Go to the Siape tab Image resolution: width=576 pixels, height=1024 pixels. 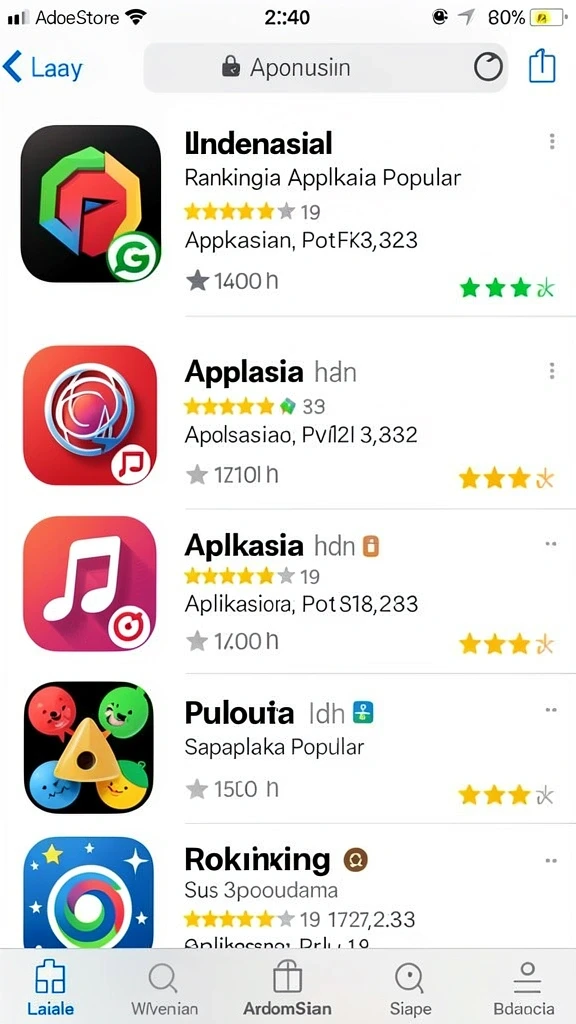[410, 988]
